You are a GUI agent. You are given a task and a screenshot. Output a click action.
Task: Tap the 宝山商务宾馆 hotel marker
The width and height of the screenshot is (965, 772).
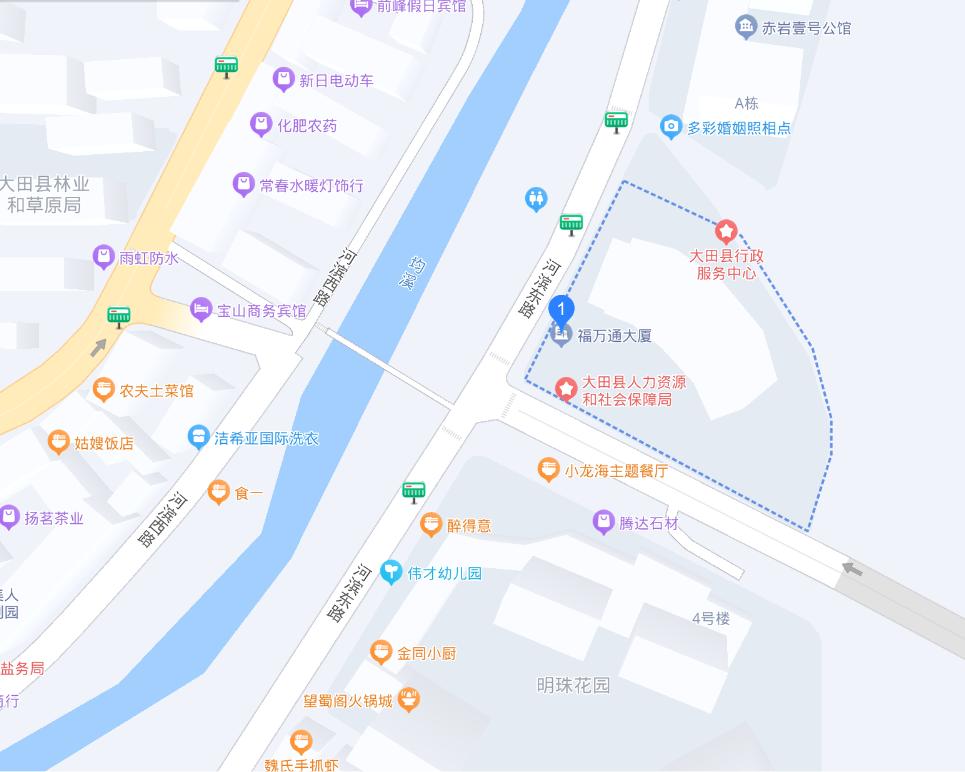click(201, 310)
